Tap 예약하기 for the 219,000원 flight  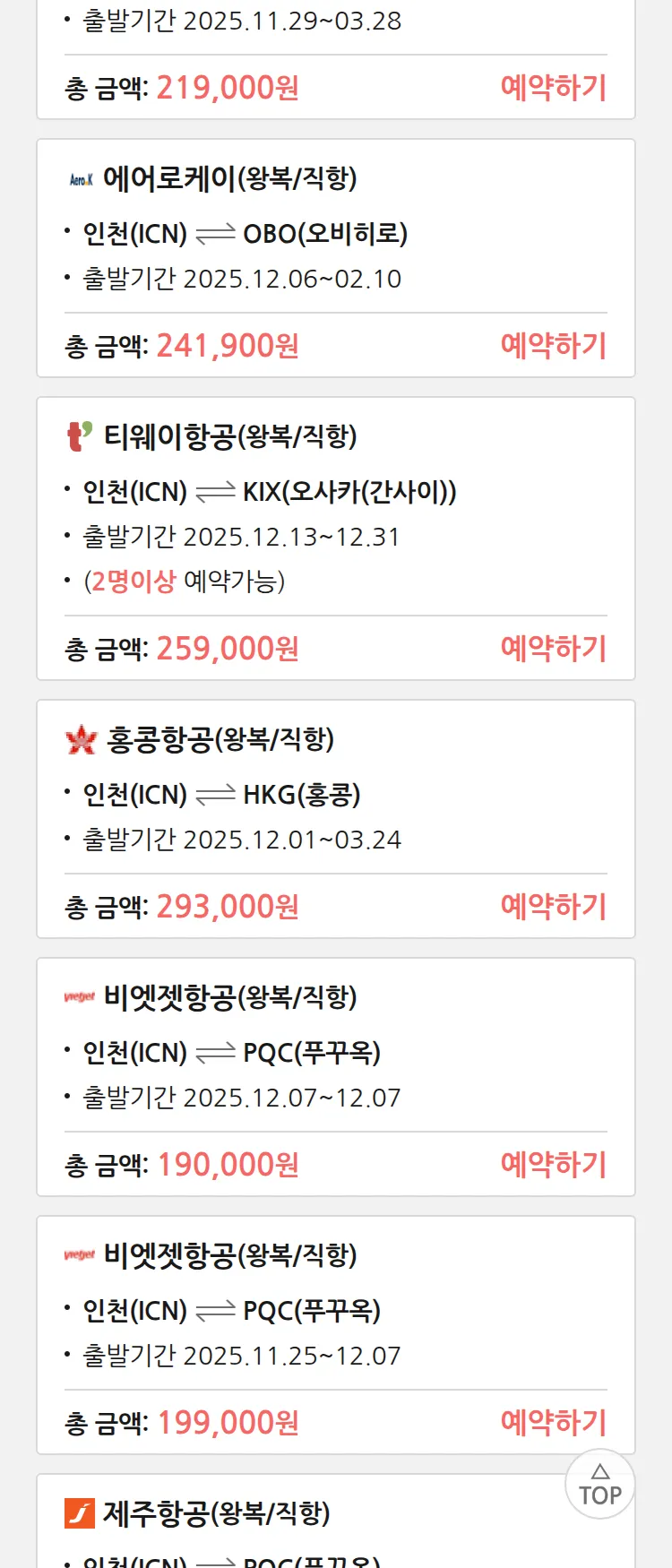(x=553, y=88)
